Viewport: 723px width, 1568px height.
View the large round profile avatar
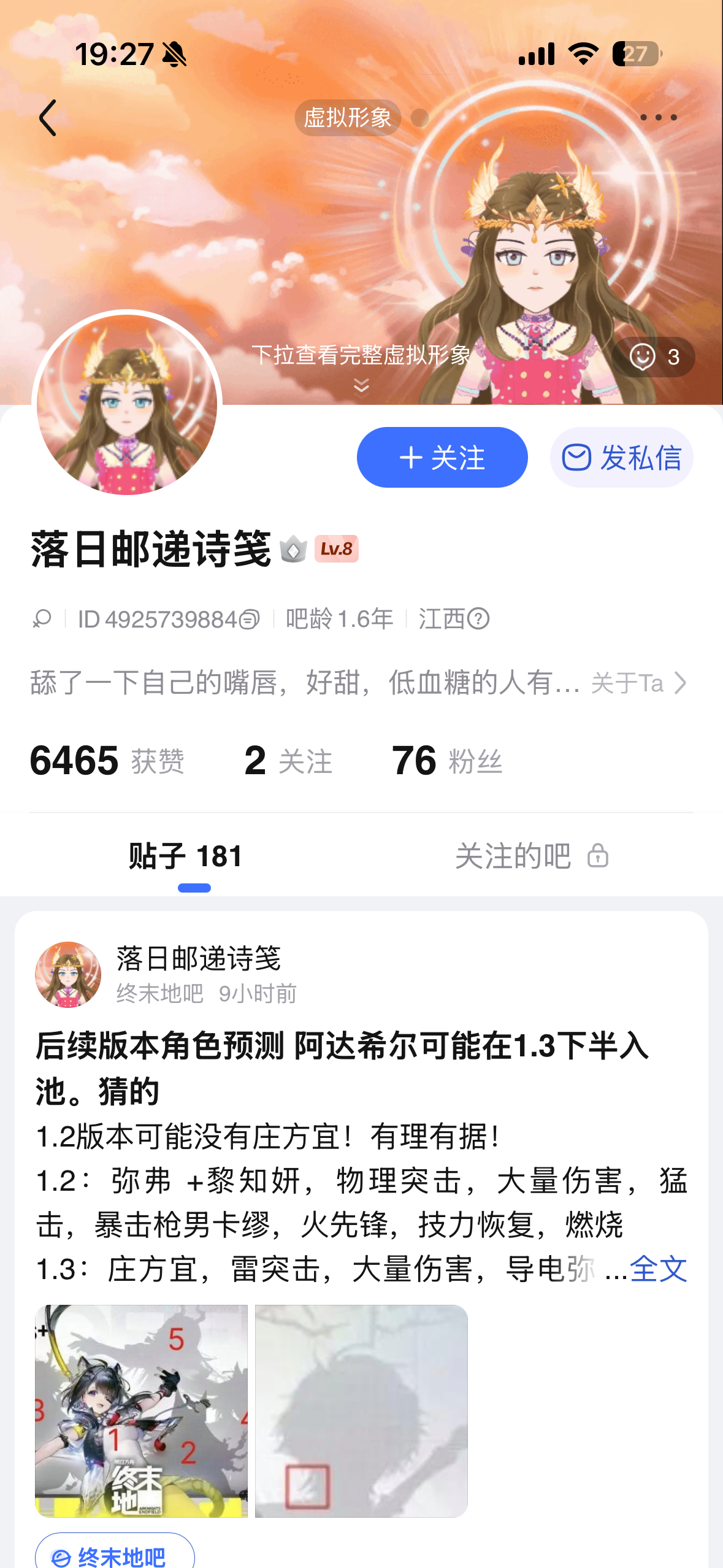127,404
